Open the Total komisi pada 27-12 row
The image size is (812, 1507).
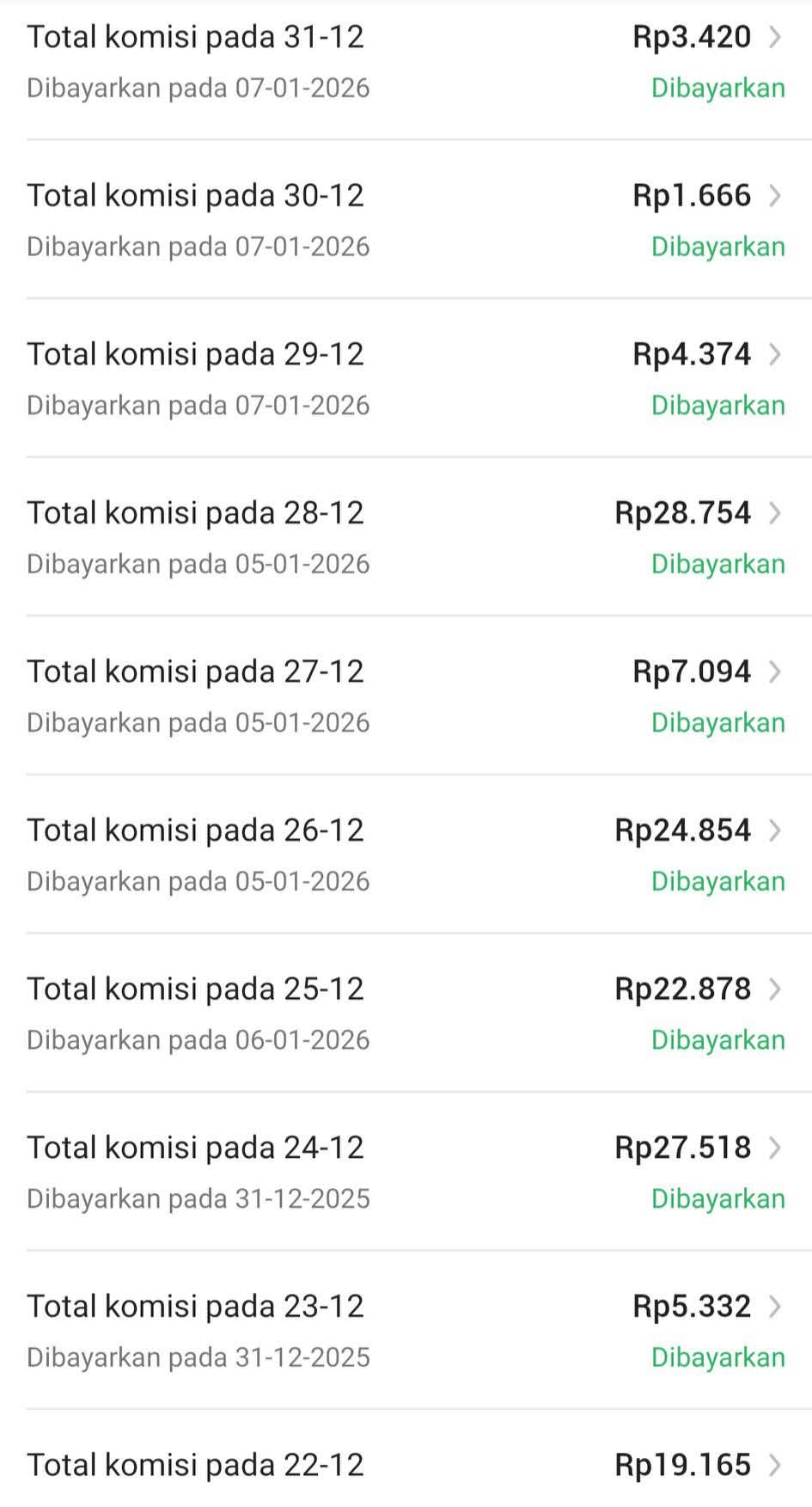pos(195,671)
